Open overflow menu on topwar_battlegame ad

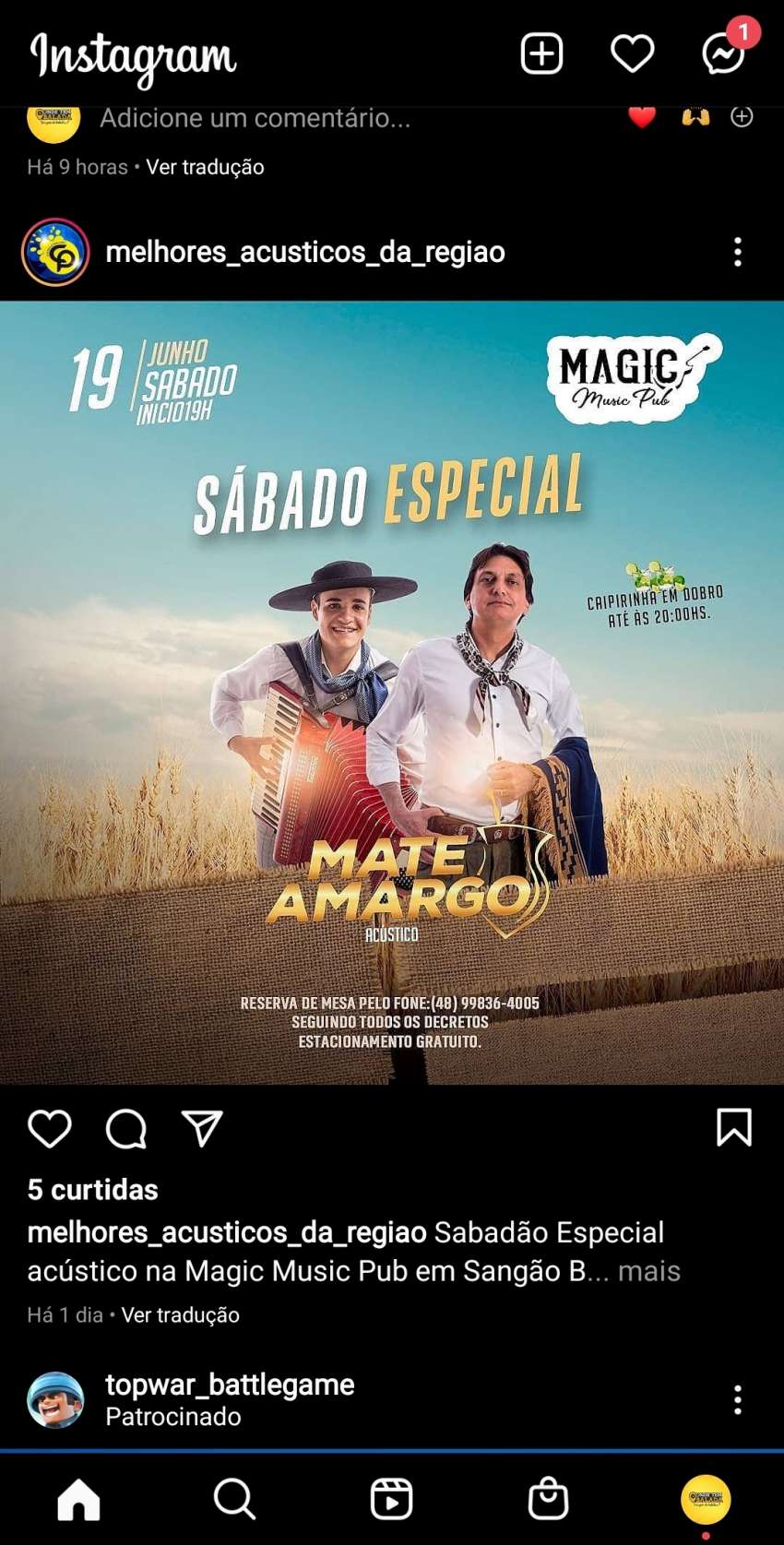click(x=737, y=1399)
